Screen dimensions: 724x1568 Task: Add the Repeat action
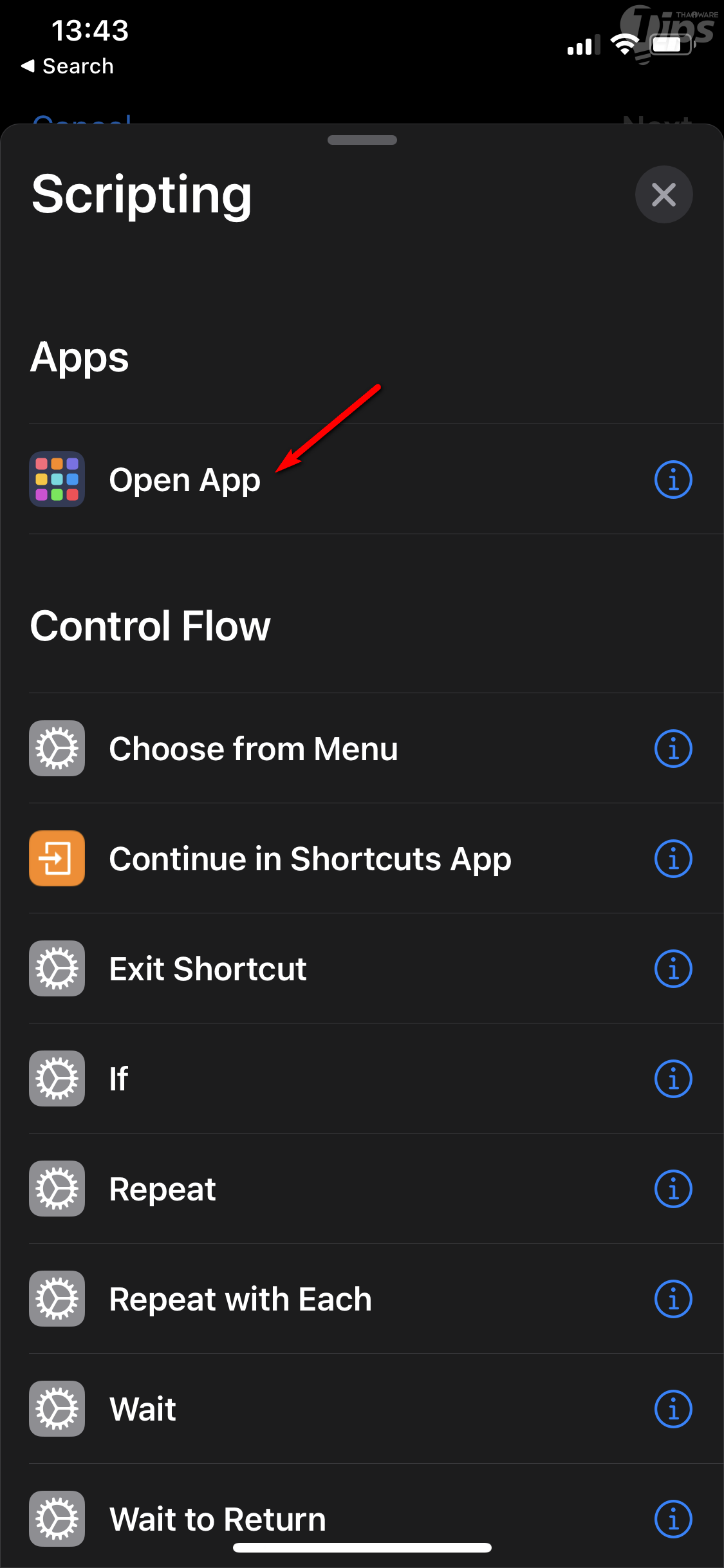(163, 1189)
